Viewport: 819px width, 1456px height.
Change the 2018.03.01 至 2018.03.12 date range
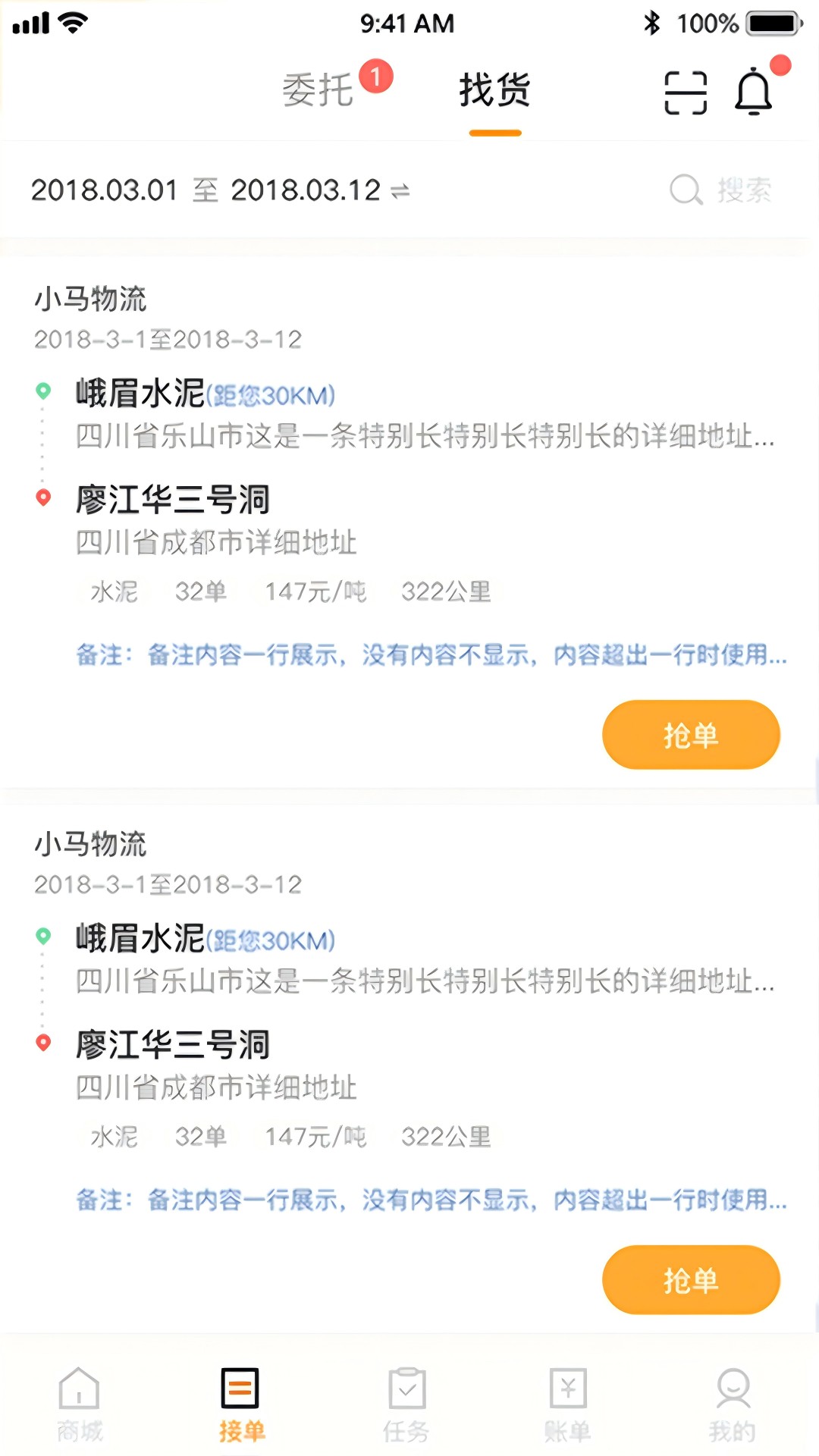pos(220,190)
